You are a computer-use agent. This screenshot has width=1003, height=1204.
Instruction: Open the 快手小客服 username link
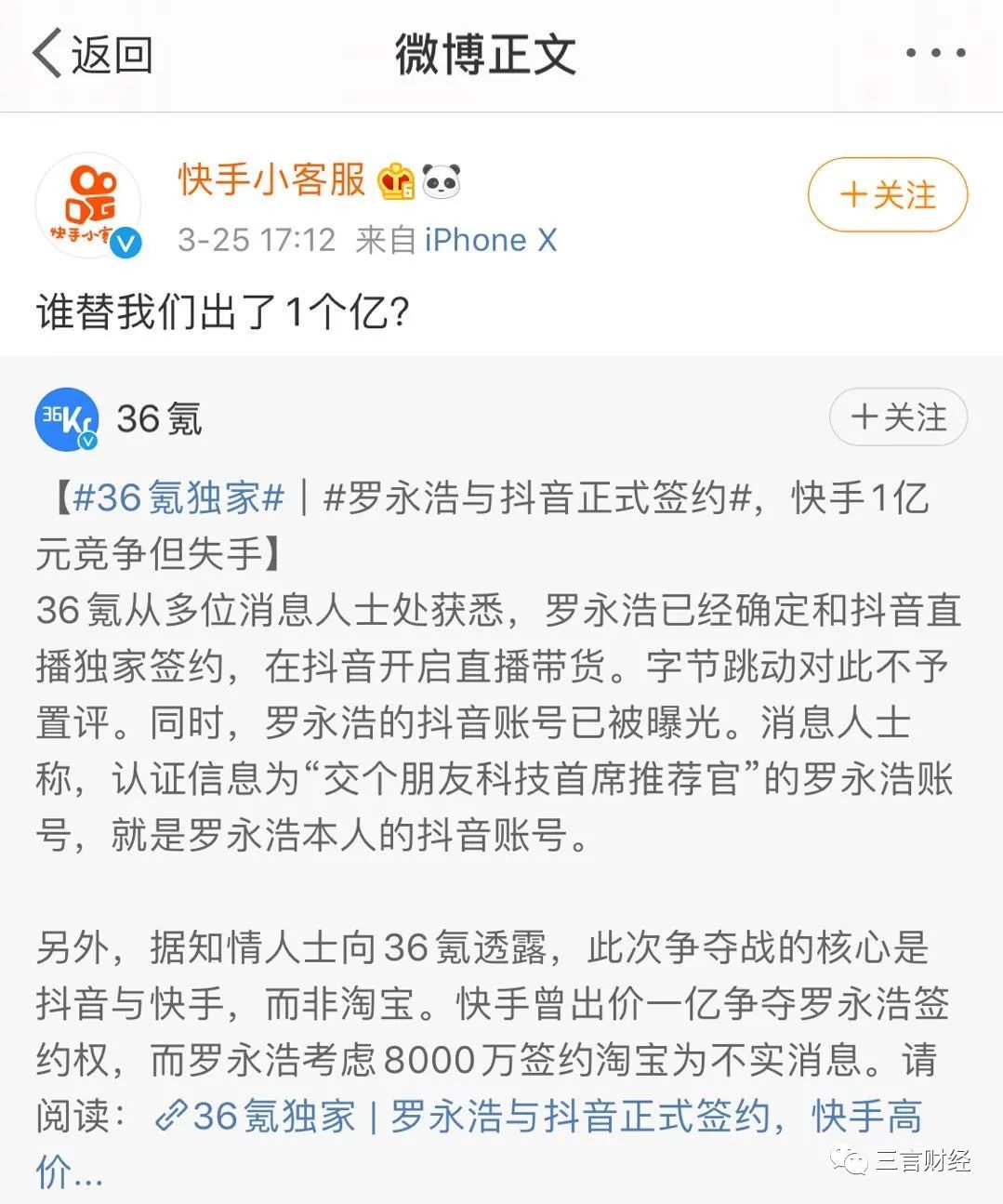coord(272,179)
